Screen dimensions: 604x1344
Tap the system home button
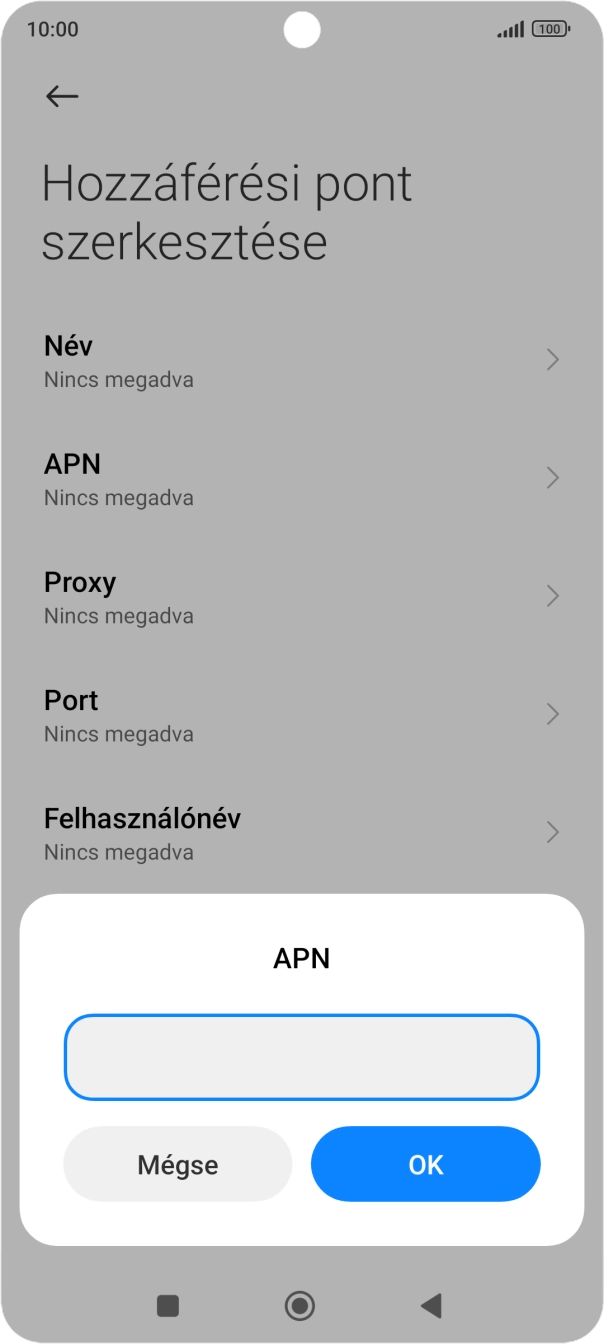click(x=300, y=1305)
